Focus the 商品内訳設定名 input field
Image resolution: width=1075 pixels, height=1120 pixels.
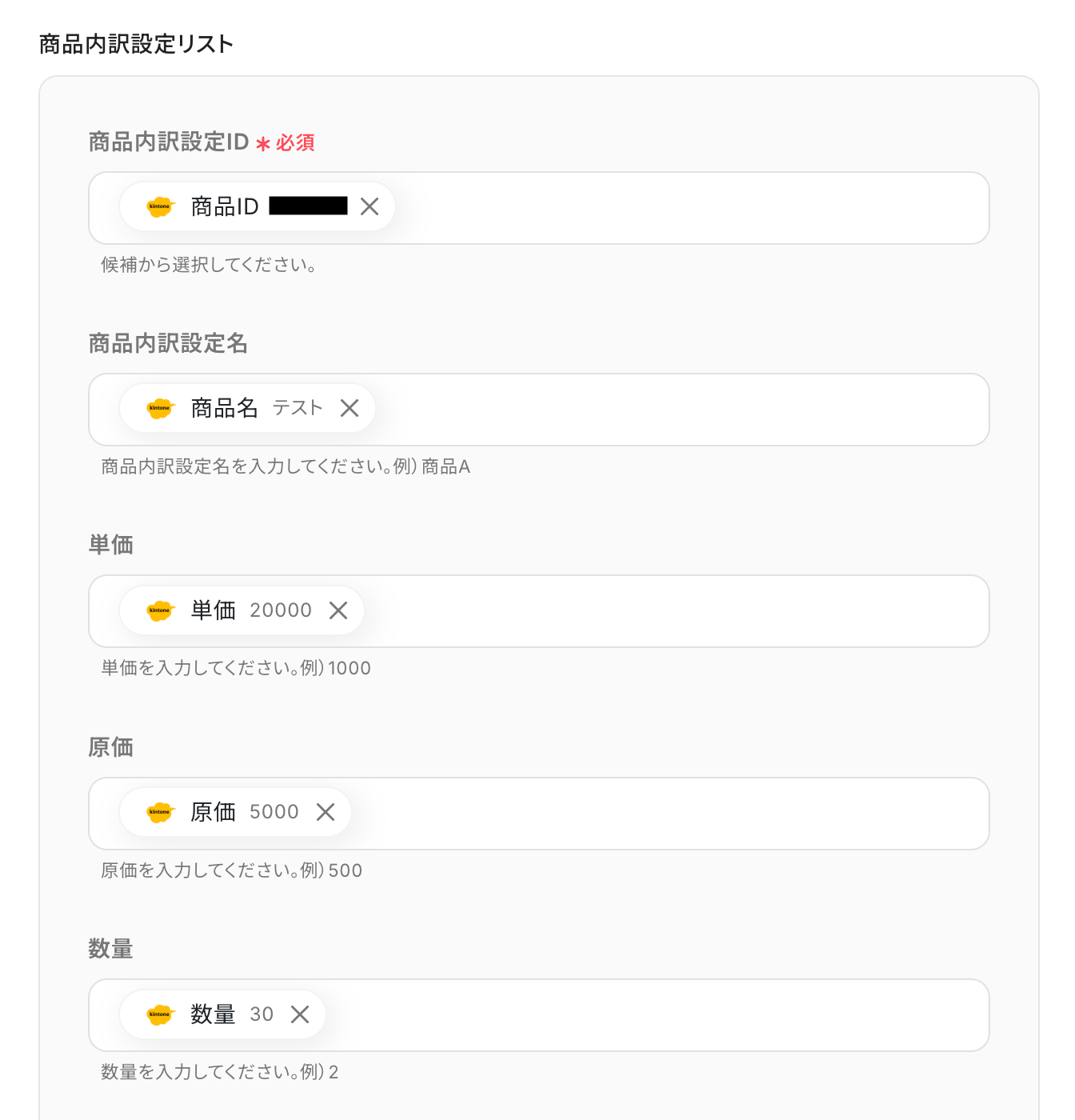pyautogui.click(x=680, y=410)
